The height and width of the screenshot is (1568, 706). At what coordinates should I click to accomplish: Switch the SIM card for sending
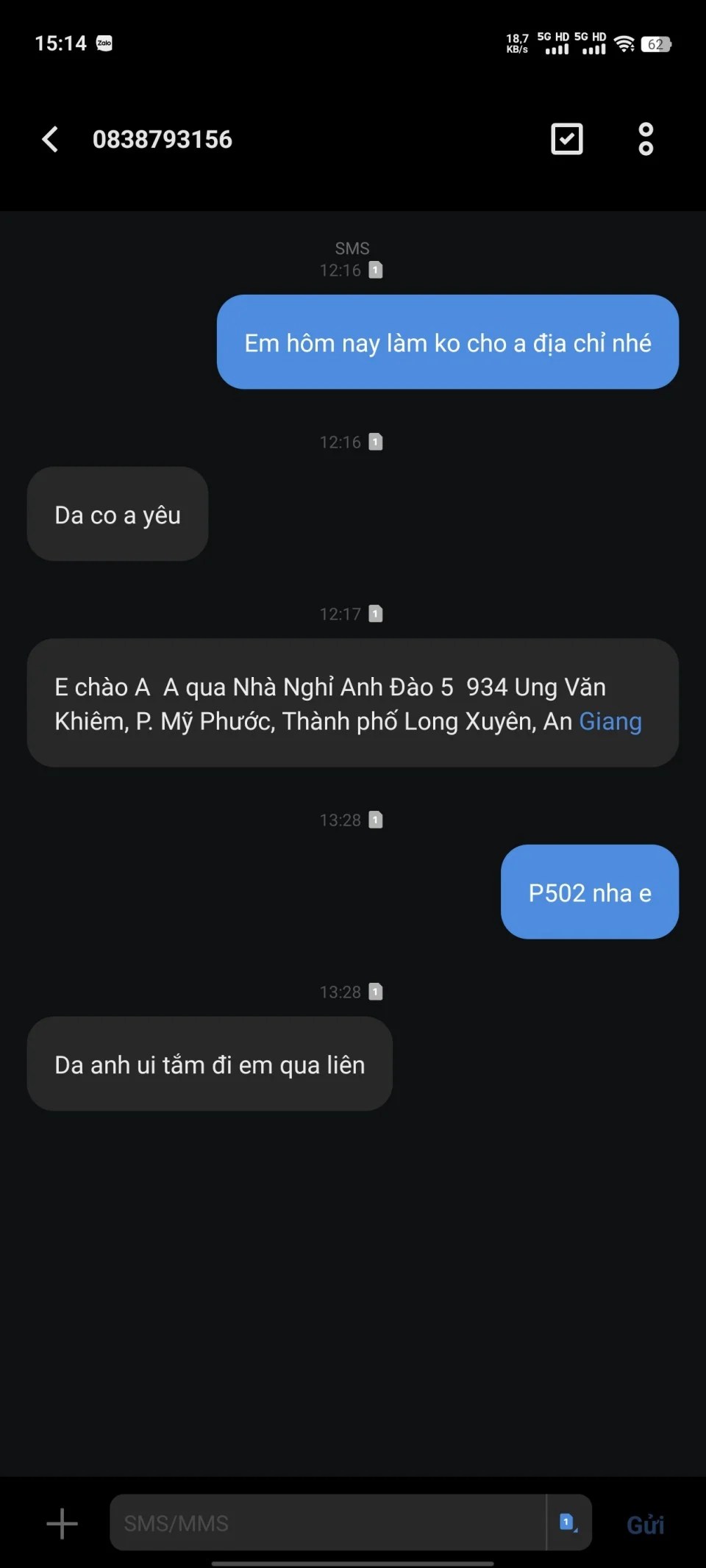click(568, 1522)
